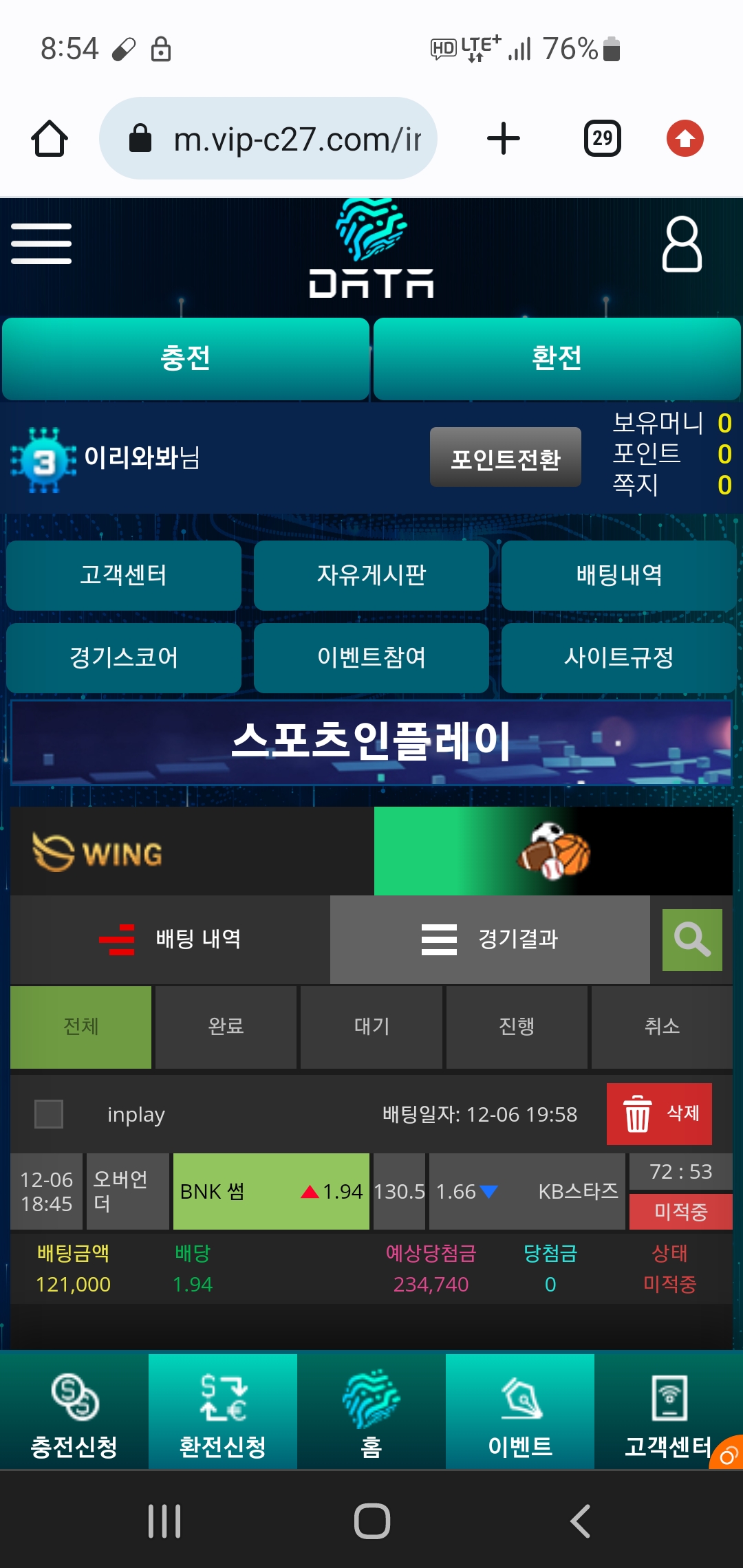The width and height of the screenshot is (743, 1568).
Task: Open the user profile icon
Action: (x=681, y=245)
